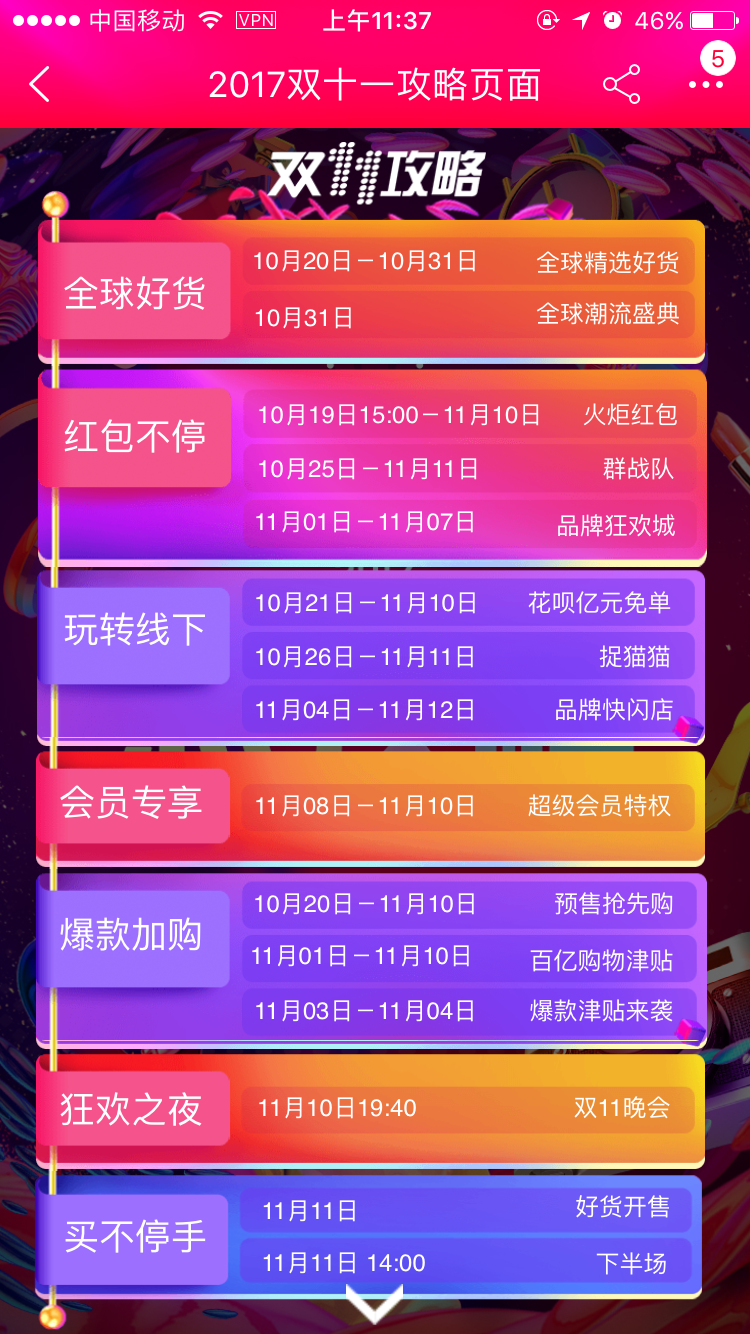Open the 群战队 activity row
Viewport: 750px width, 1334px height.
[468, 468]
